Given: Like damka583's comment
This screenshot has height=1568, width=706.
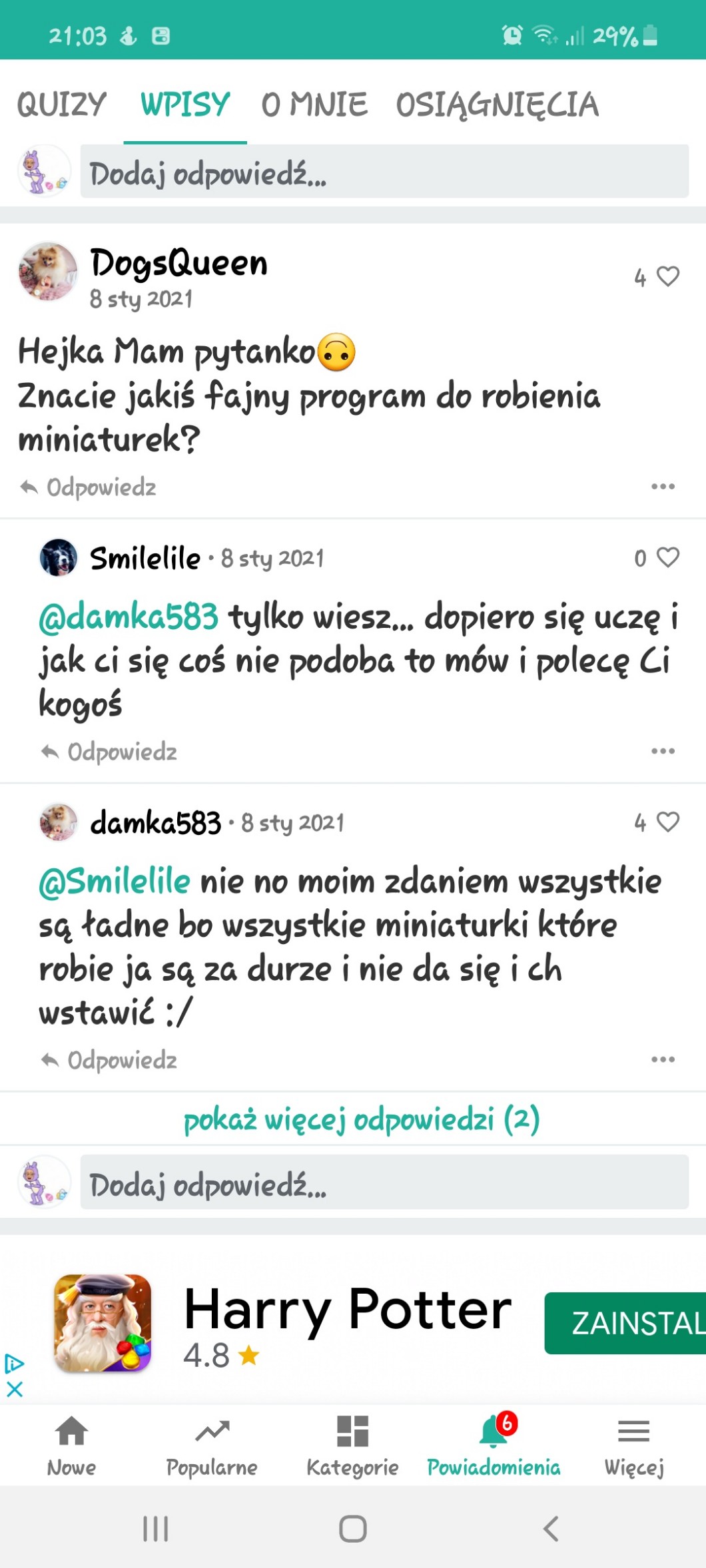Looking at the screenshot, I should tap(667, 822).
